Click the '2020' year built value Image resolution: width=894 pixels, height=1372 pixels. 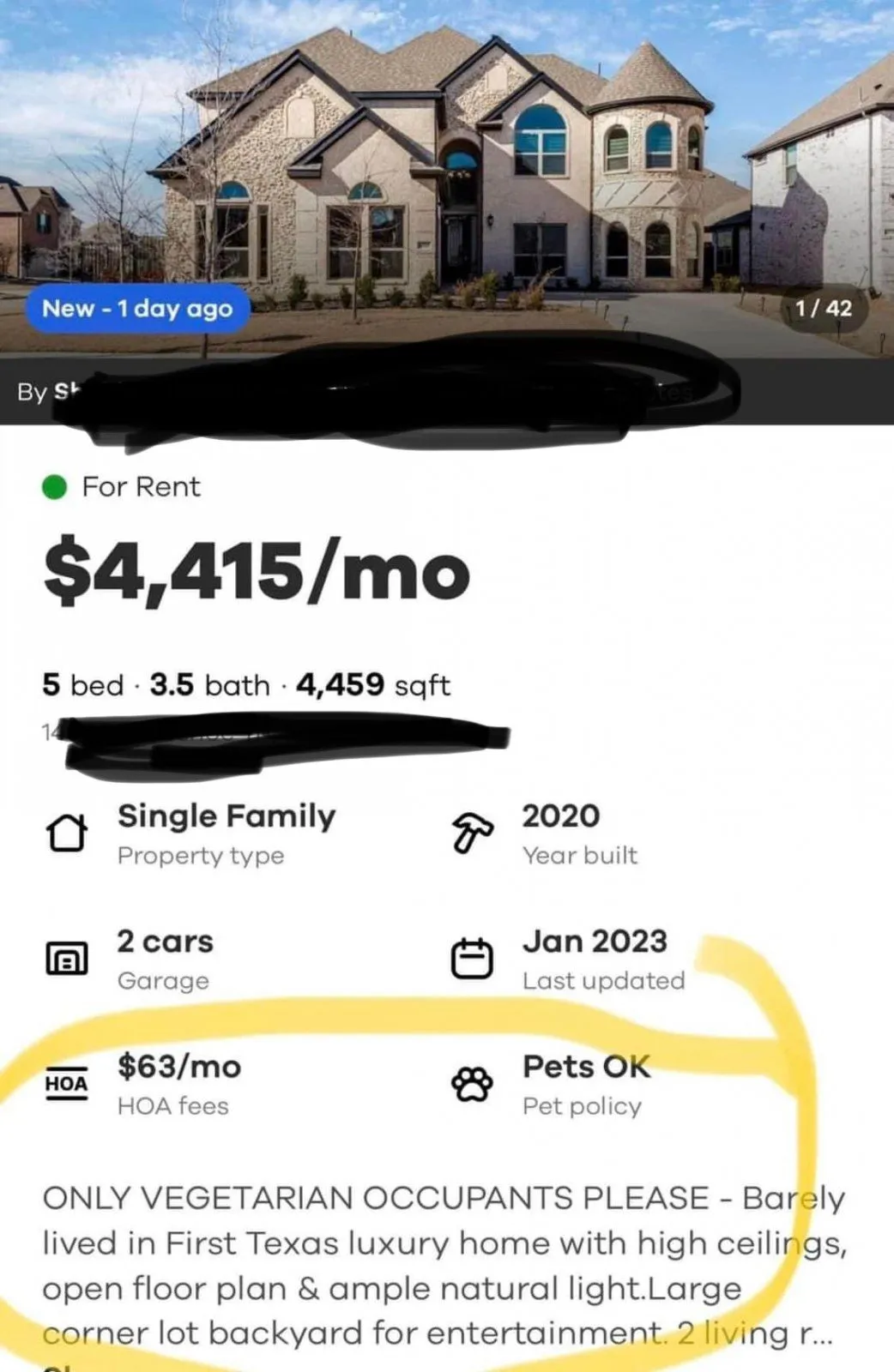(562, 815)
